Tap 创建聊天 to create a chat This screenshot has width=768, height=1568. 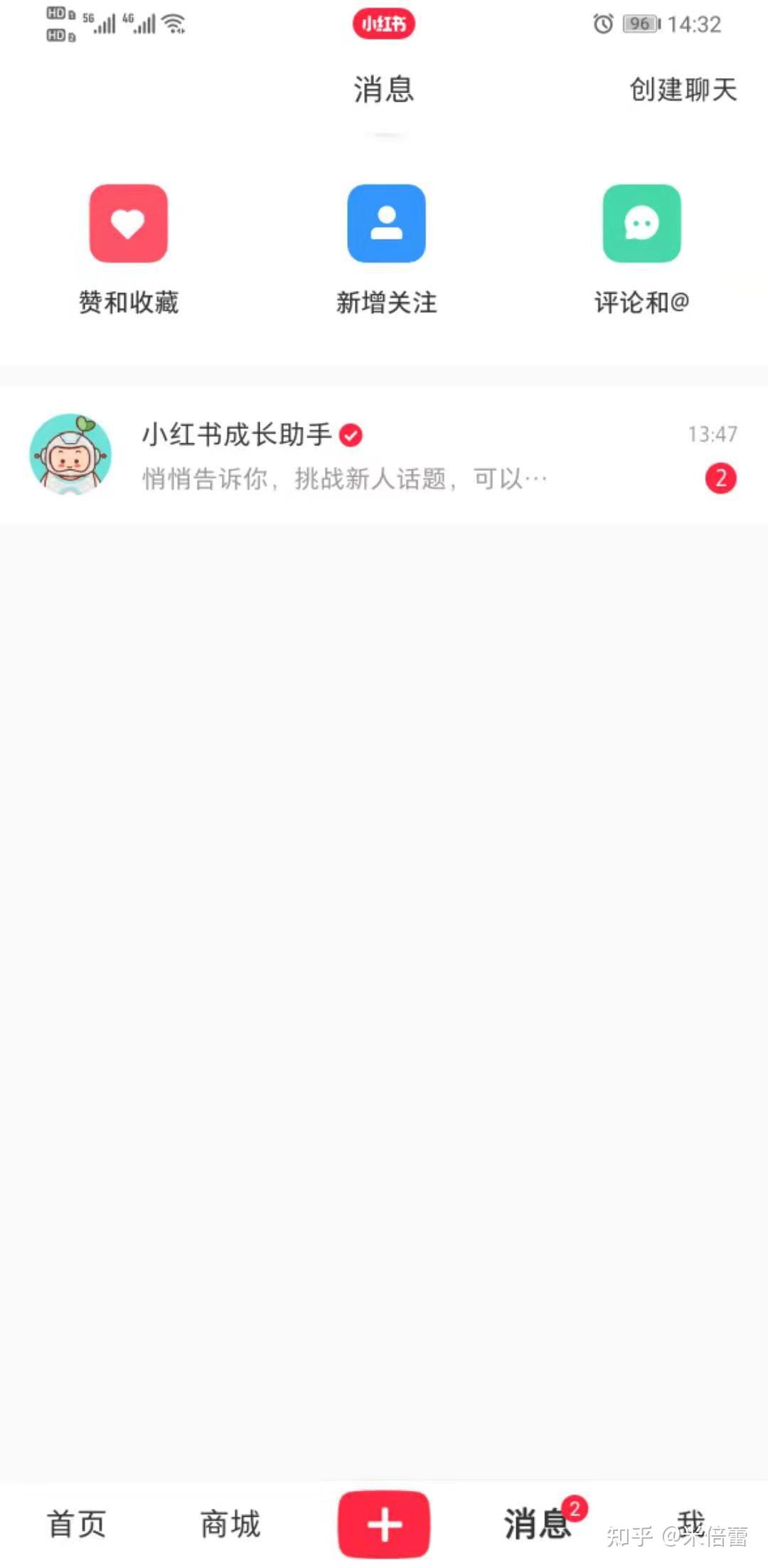point(683,90)
